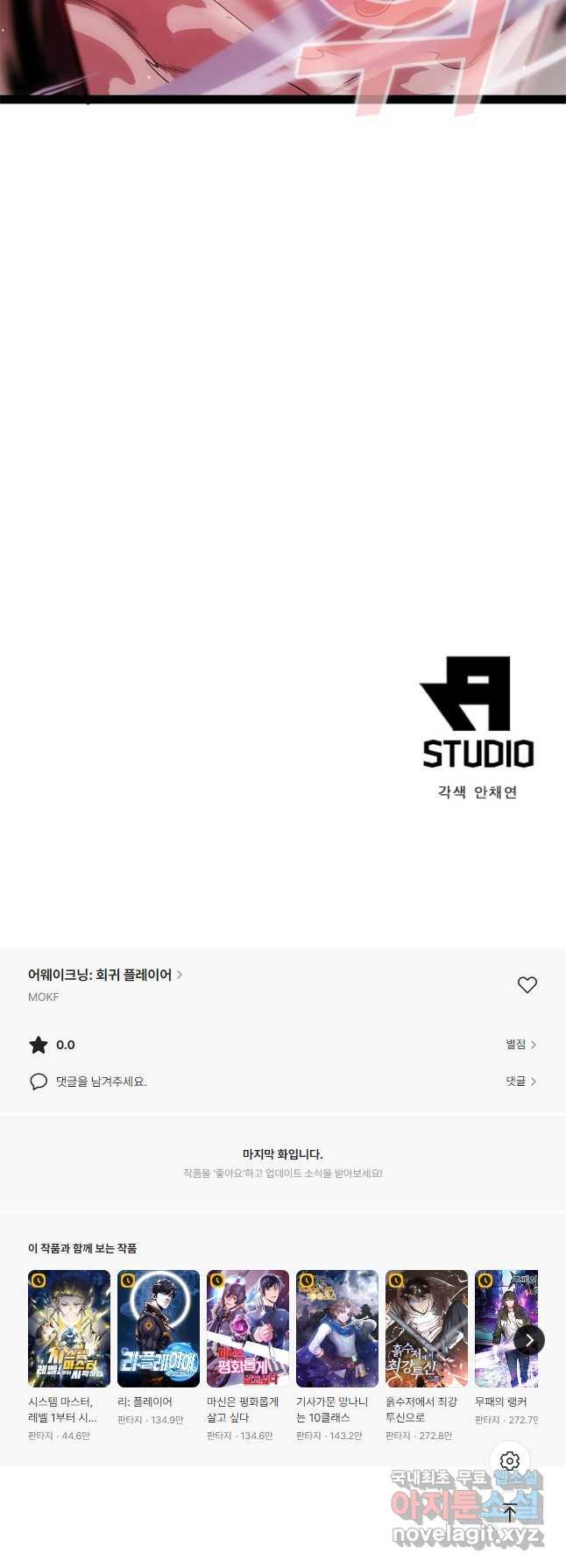Open 기사가문 망나니는 10클래스 card

pos(337,1329)
